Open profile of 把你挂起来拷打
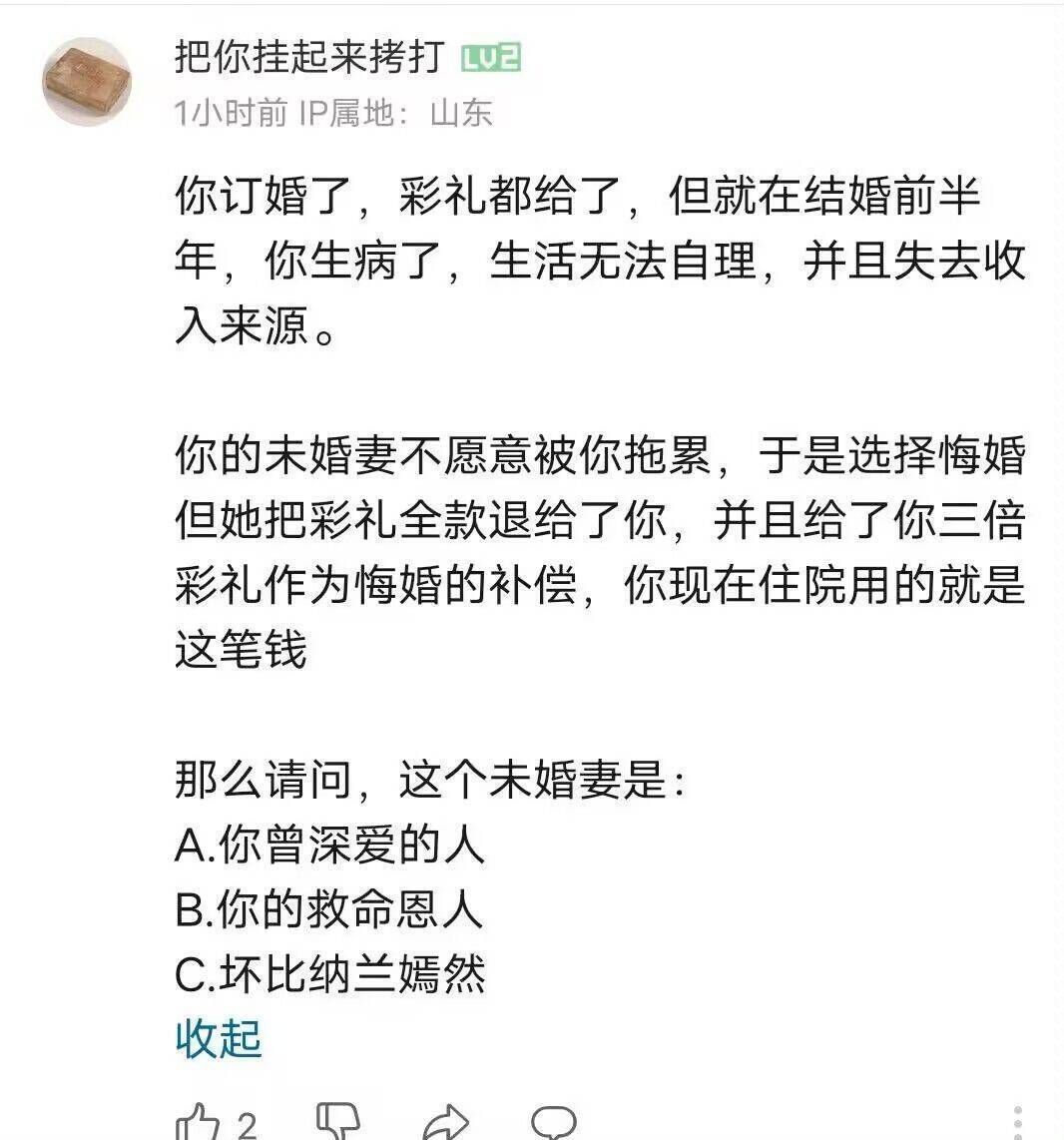 308,58
